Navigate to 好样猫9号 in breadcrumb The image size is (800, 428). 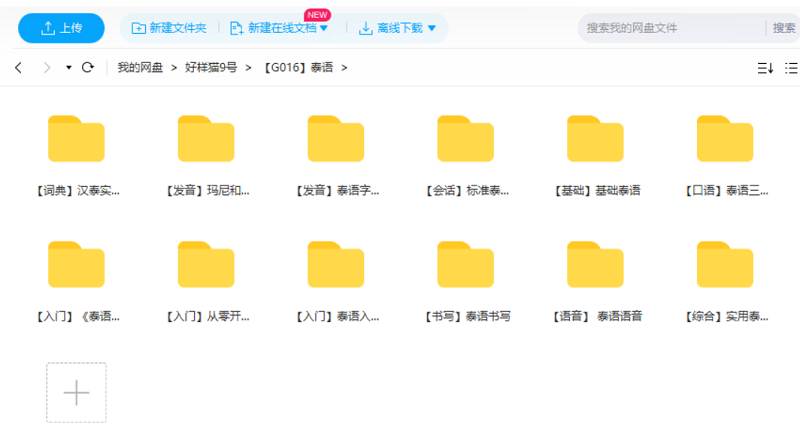point(210,67)
